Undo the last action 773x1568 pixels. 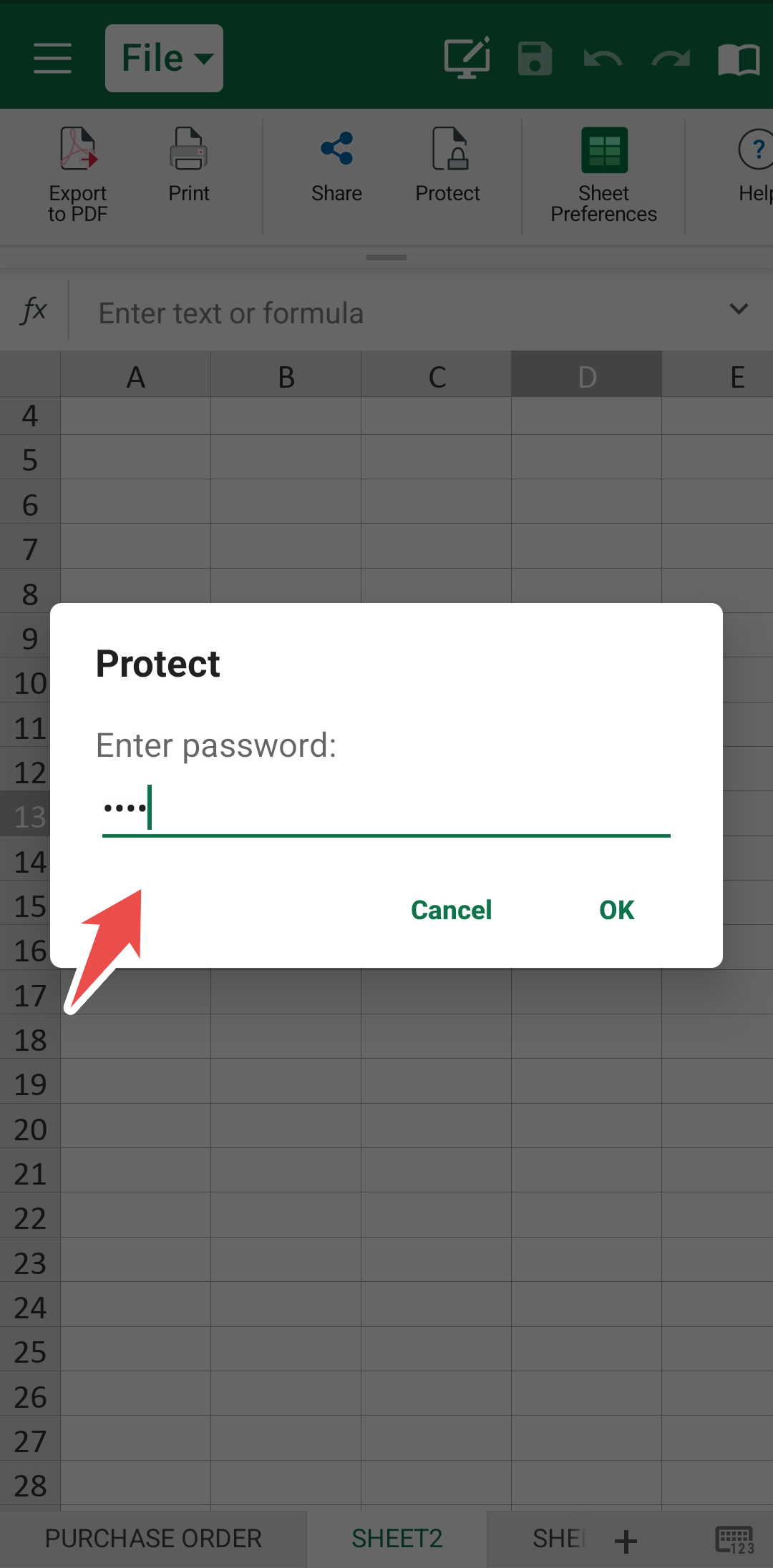pos(603,58)
